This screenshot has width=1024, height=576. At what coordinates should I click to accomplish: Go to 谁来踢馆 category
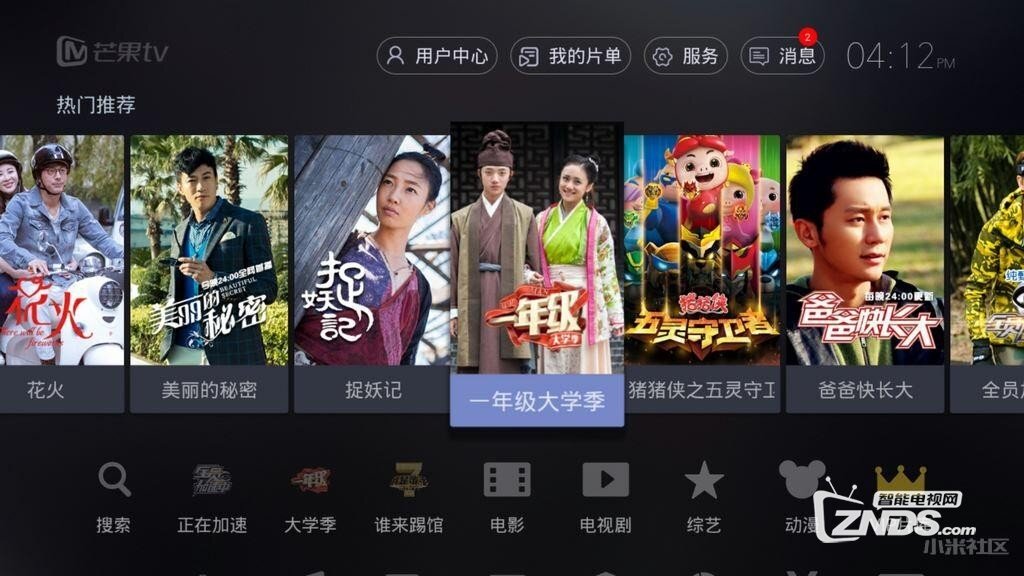(x=408, y=496)
